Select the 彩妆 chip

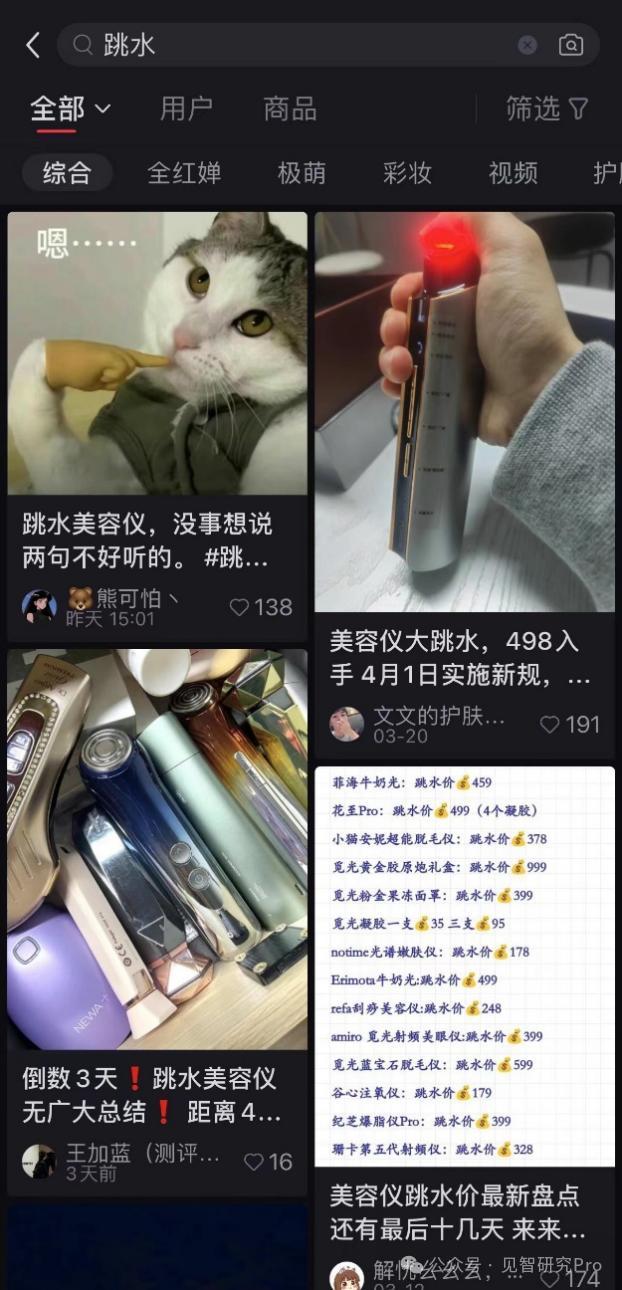tap(407, 173)
